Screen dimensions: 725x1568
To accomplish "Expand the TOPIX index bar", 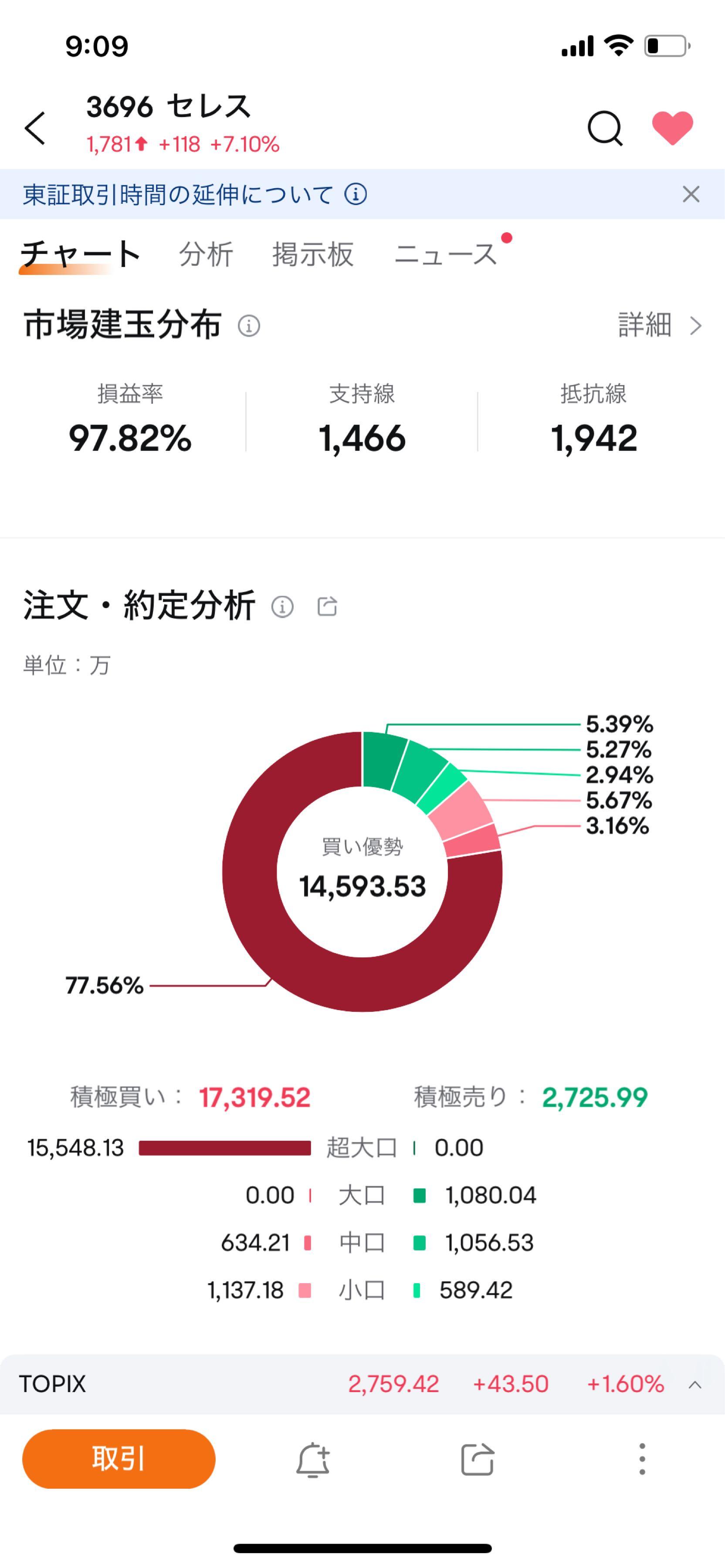I will point(695,1385).
